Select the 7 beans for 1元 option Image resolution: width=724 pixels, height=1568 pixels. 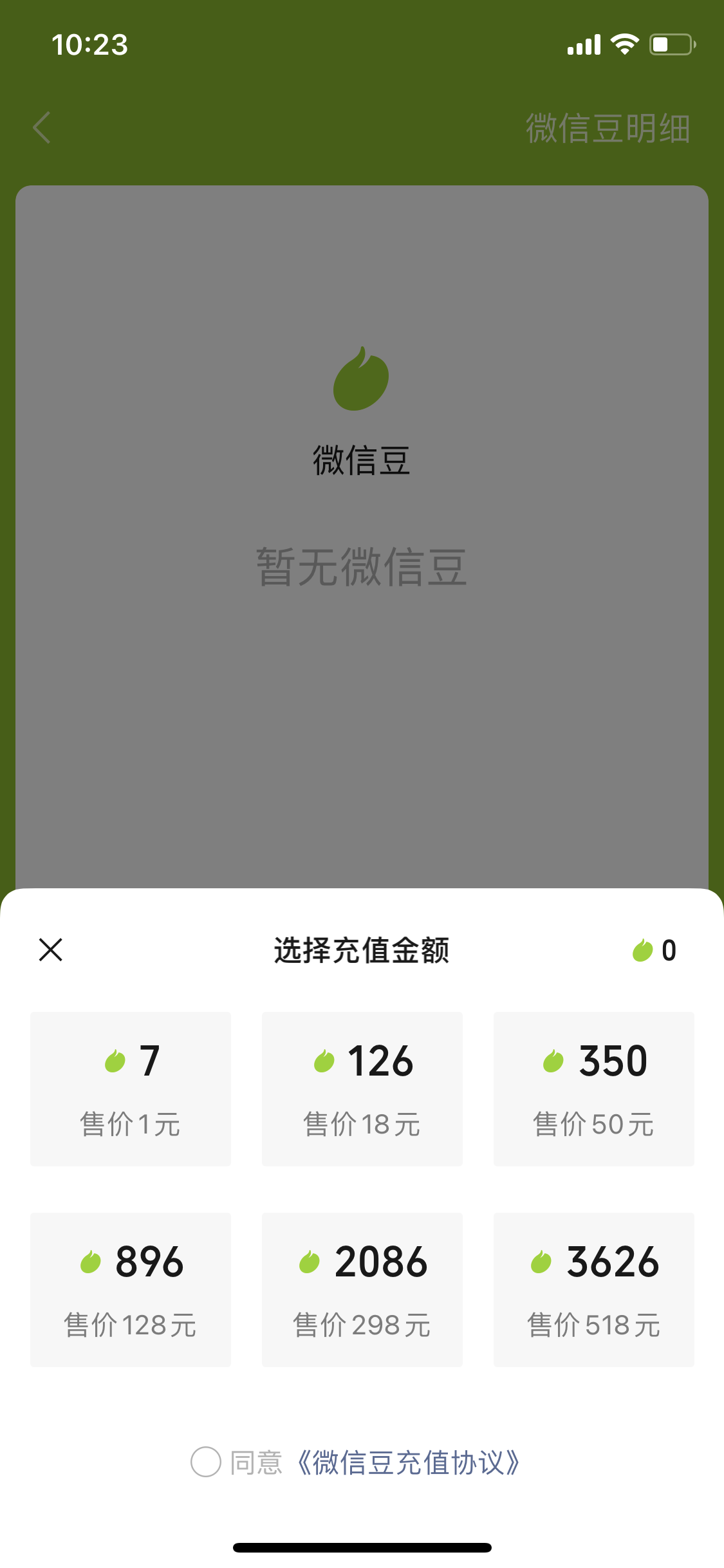tap(131, 1088)
